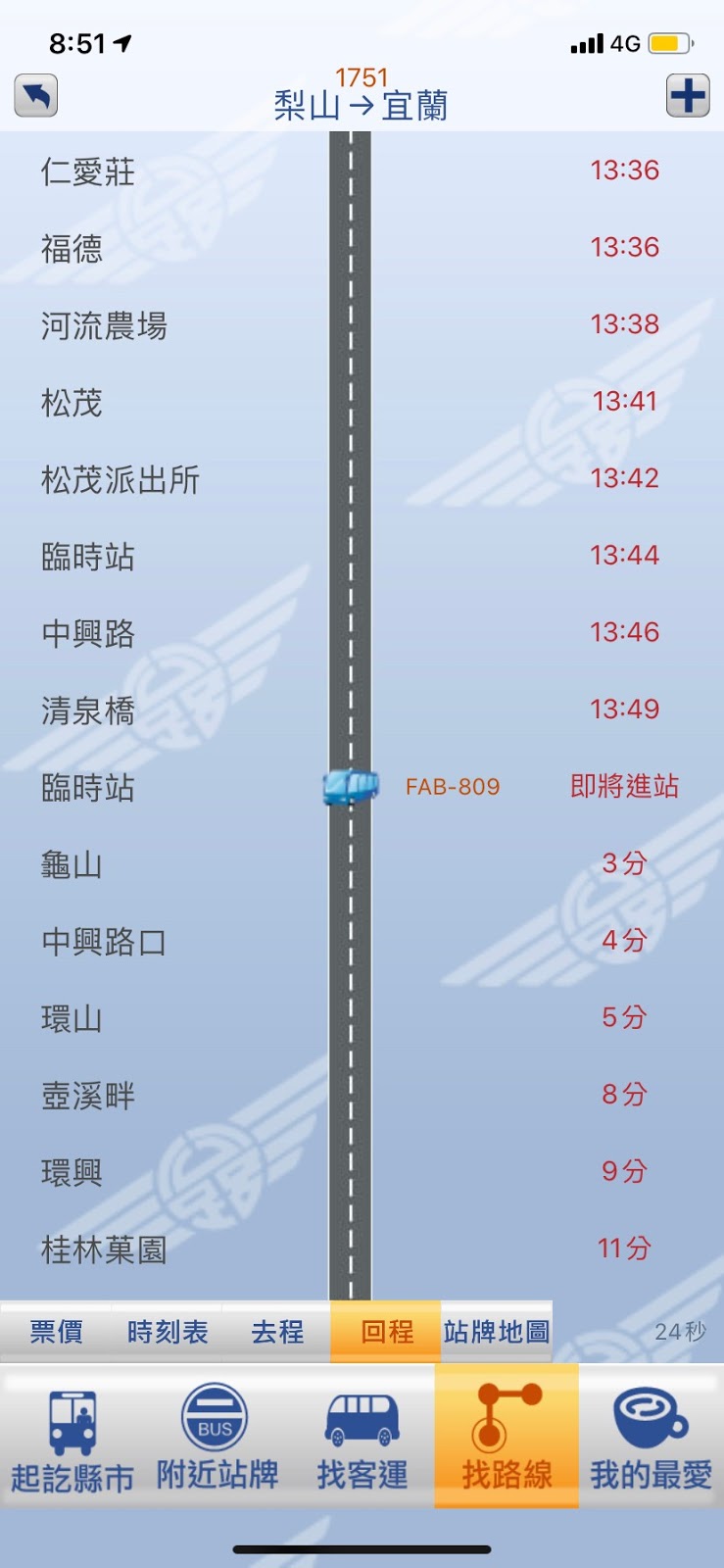Tap the 松茂派出所 stop row
The image size is (724, 1568).
(362, 478)
